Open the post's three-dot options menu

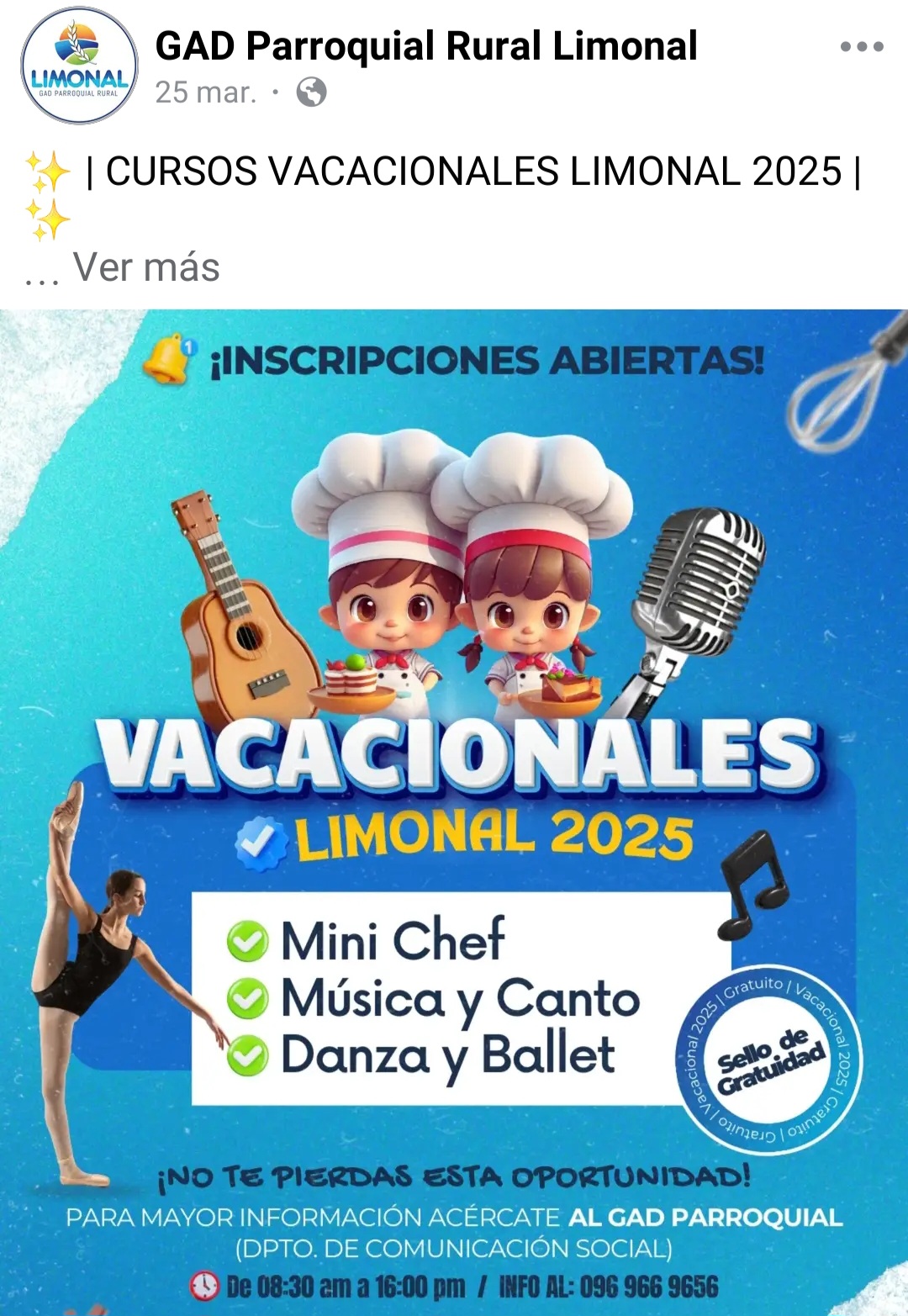click(x=862, y=47)
